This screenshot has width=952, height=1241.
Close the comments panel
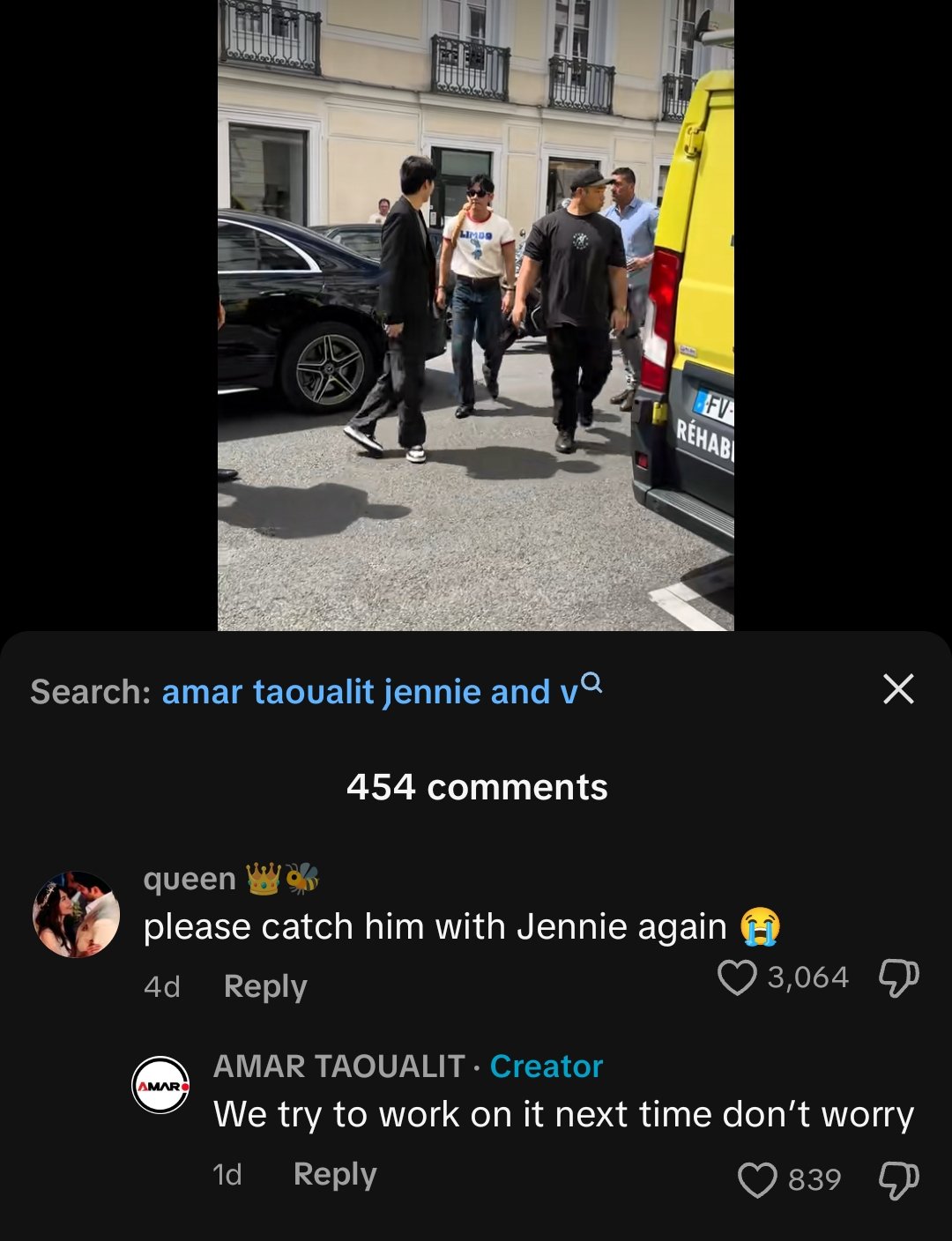pos(898,689)
